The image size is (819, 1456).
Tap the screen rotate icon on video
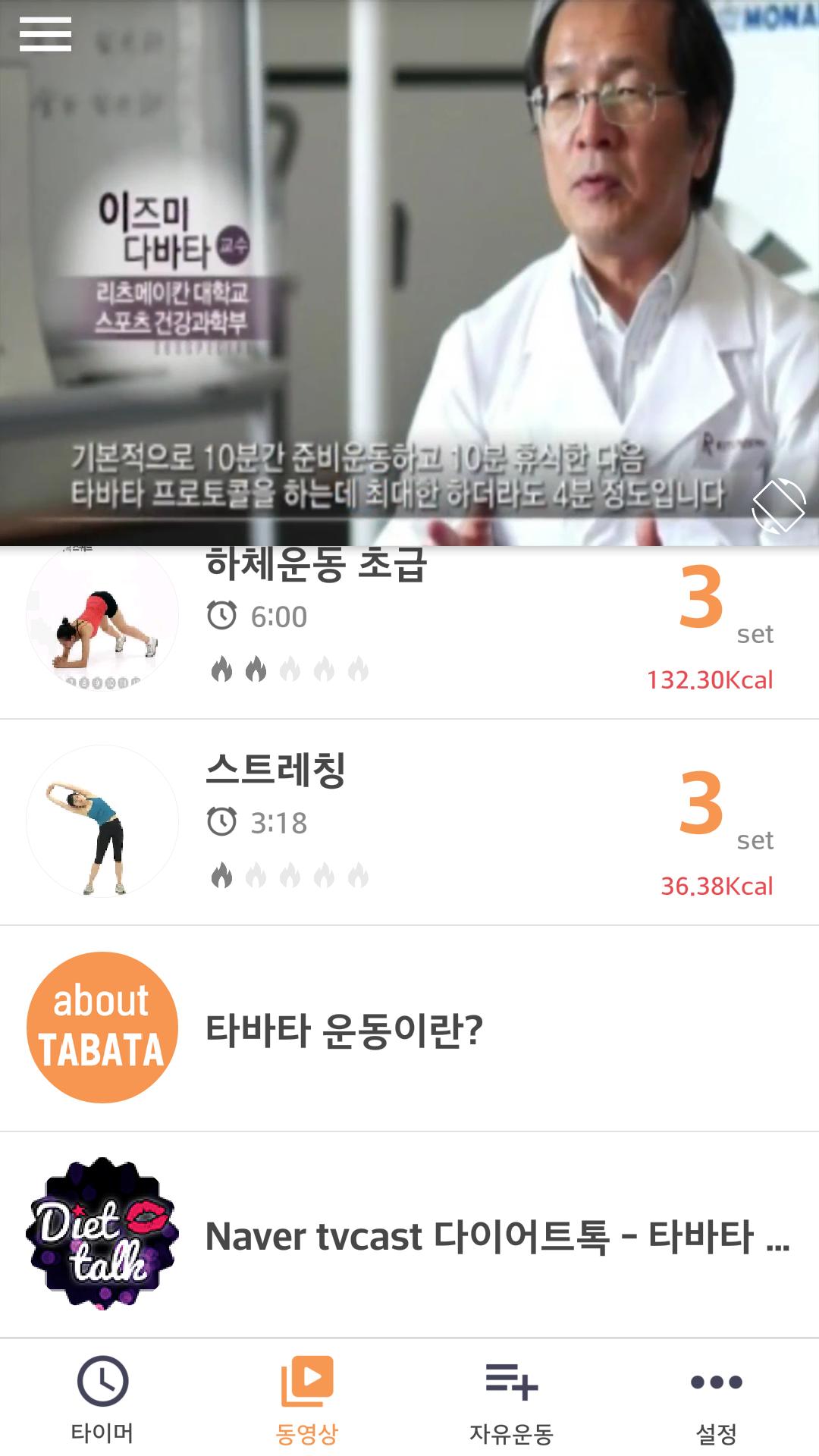(x=778, y=506)
